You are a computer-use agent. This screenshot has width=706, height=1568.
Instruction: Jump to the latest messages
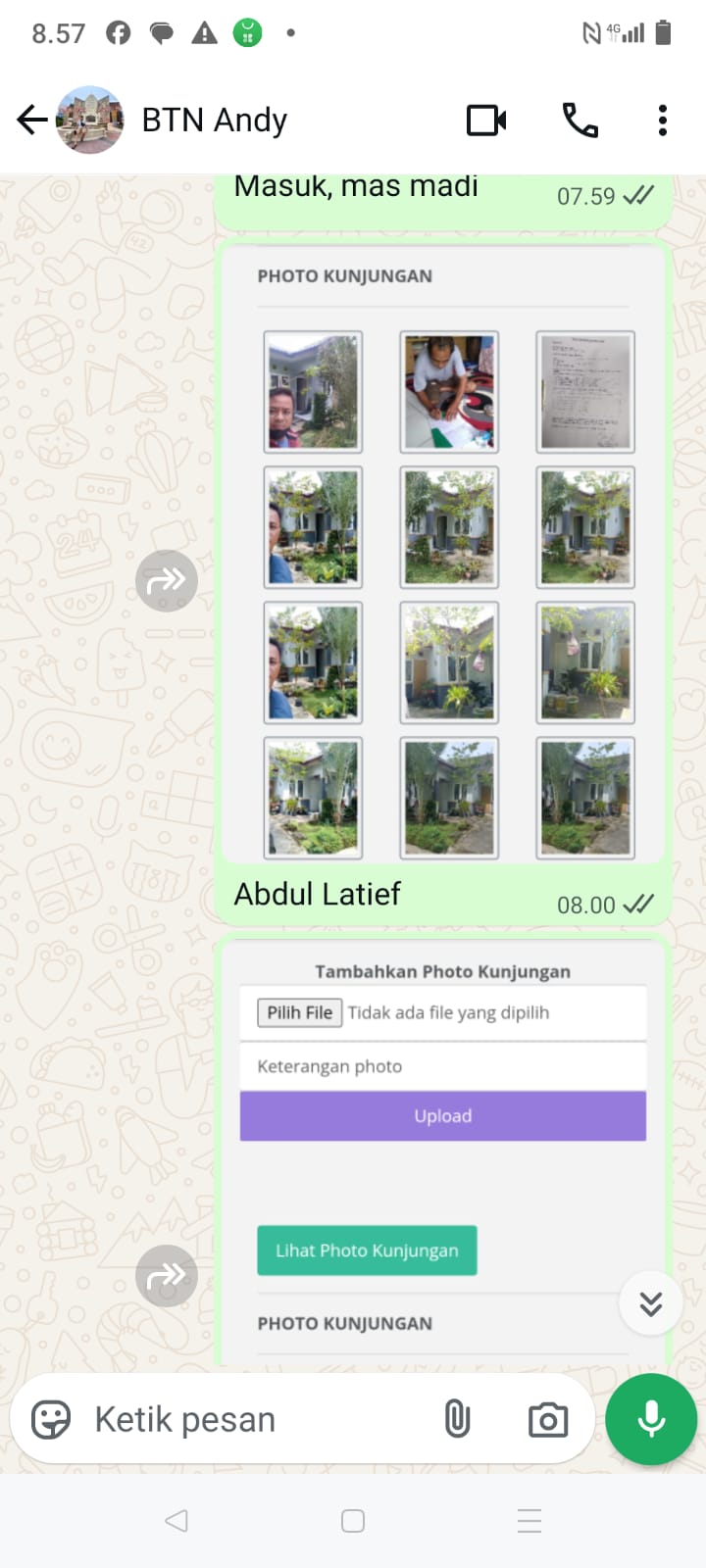pyautogui.click(x=651, y=1303)
